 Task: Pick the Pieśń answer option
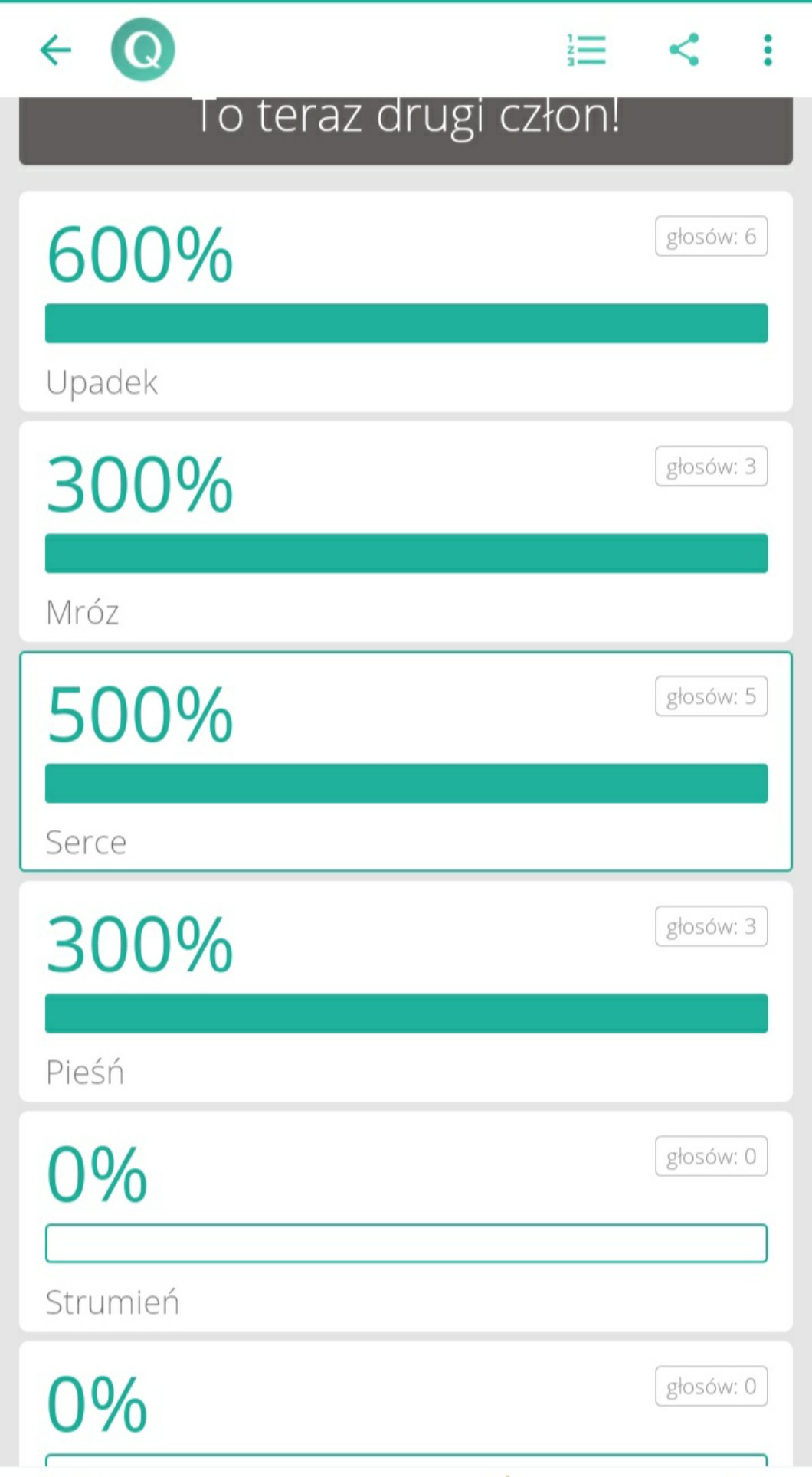point(406,991)
